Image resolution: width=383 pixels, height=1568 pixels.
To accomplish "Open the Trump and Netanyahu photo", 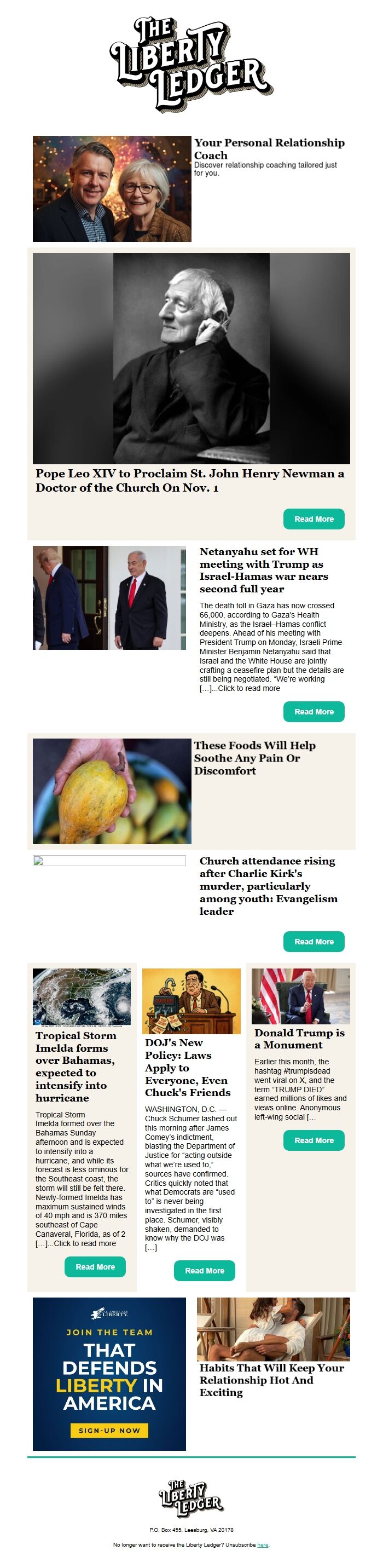I will [x=109, y=597].
